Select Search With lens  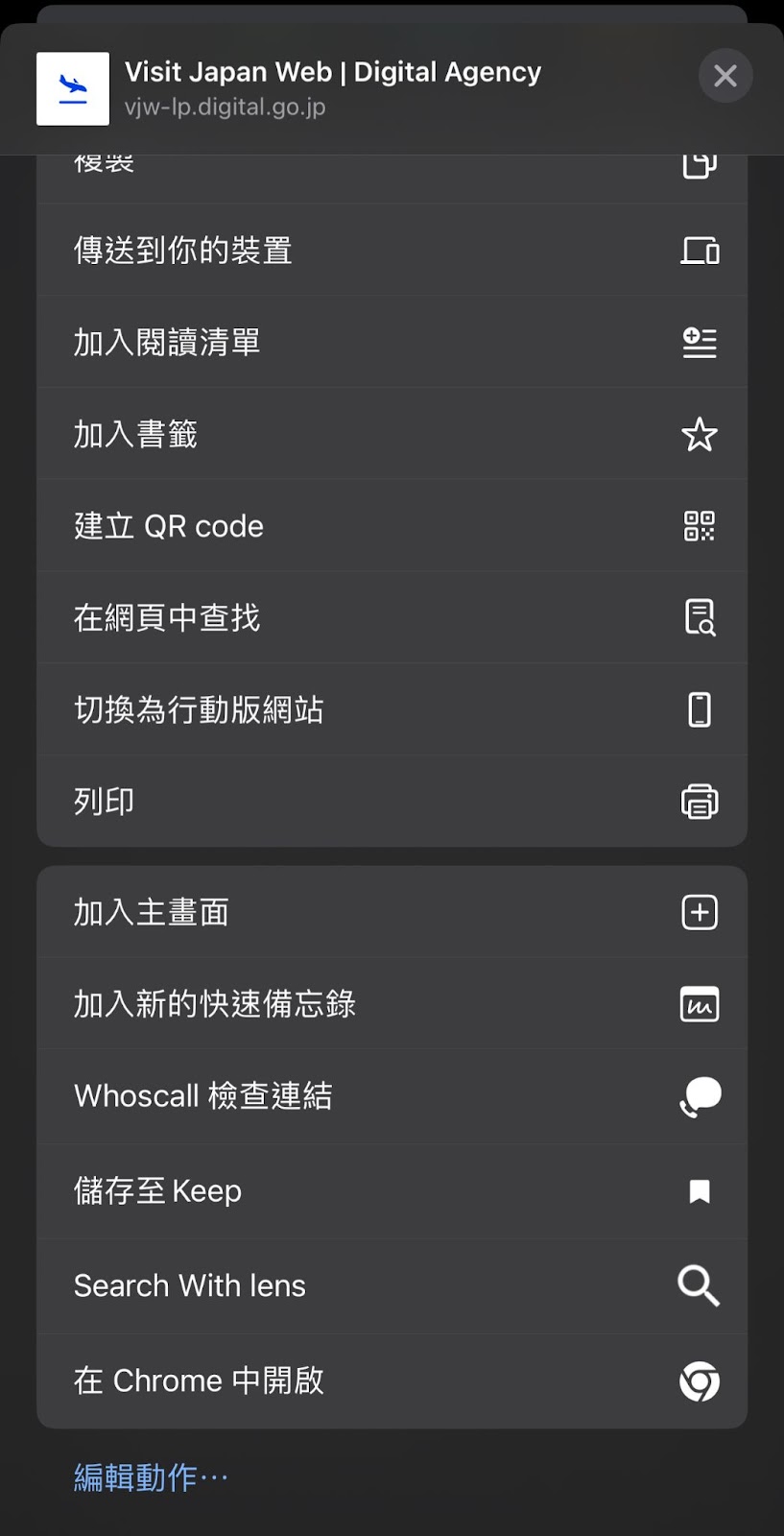(x=392, y=1285)
